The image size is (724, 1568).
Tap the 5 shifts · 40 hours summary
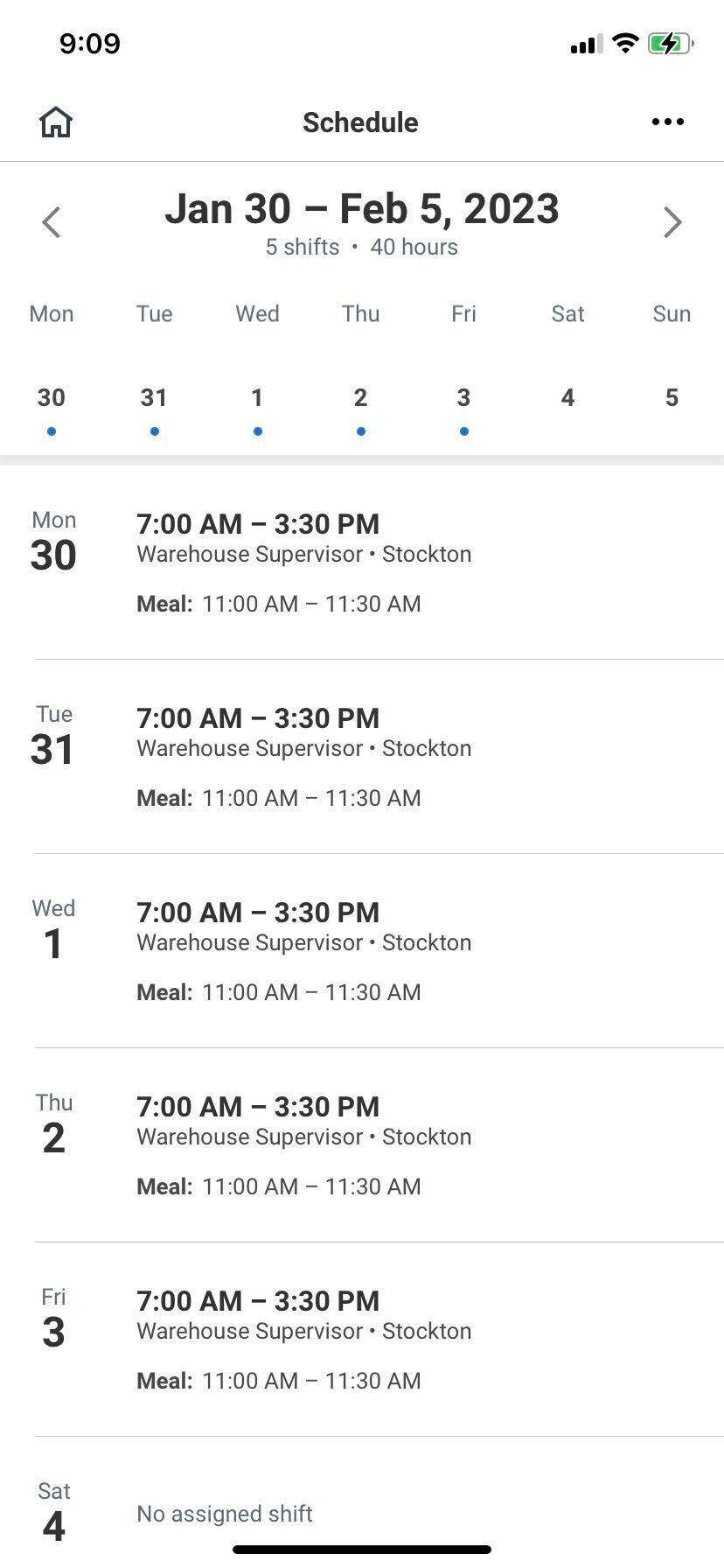click(361, 247)
